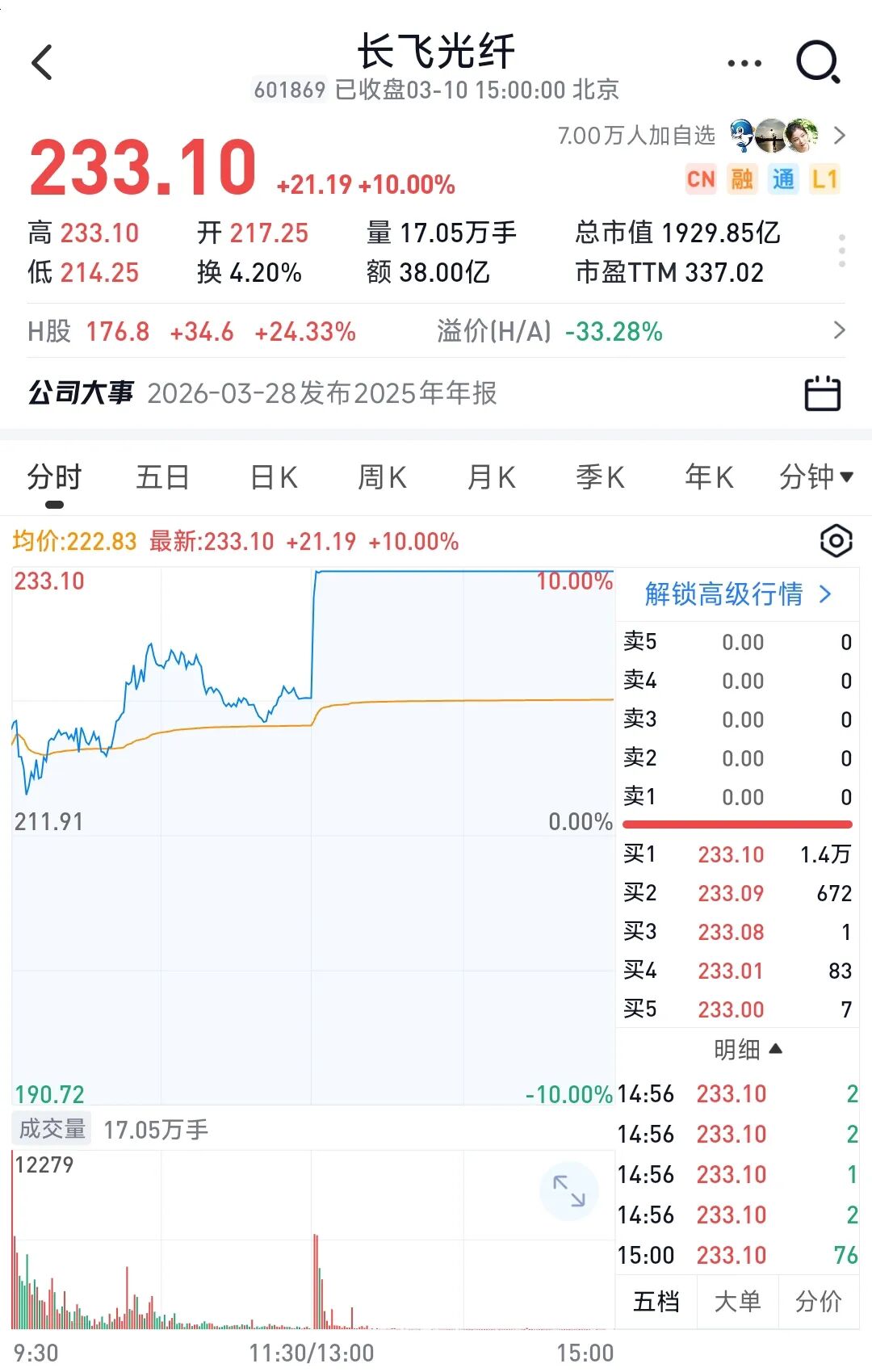Show the 月K chart
This screenshot has height=1372, width=872.
[x=491, y=477]
